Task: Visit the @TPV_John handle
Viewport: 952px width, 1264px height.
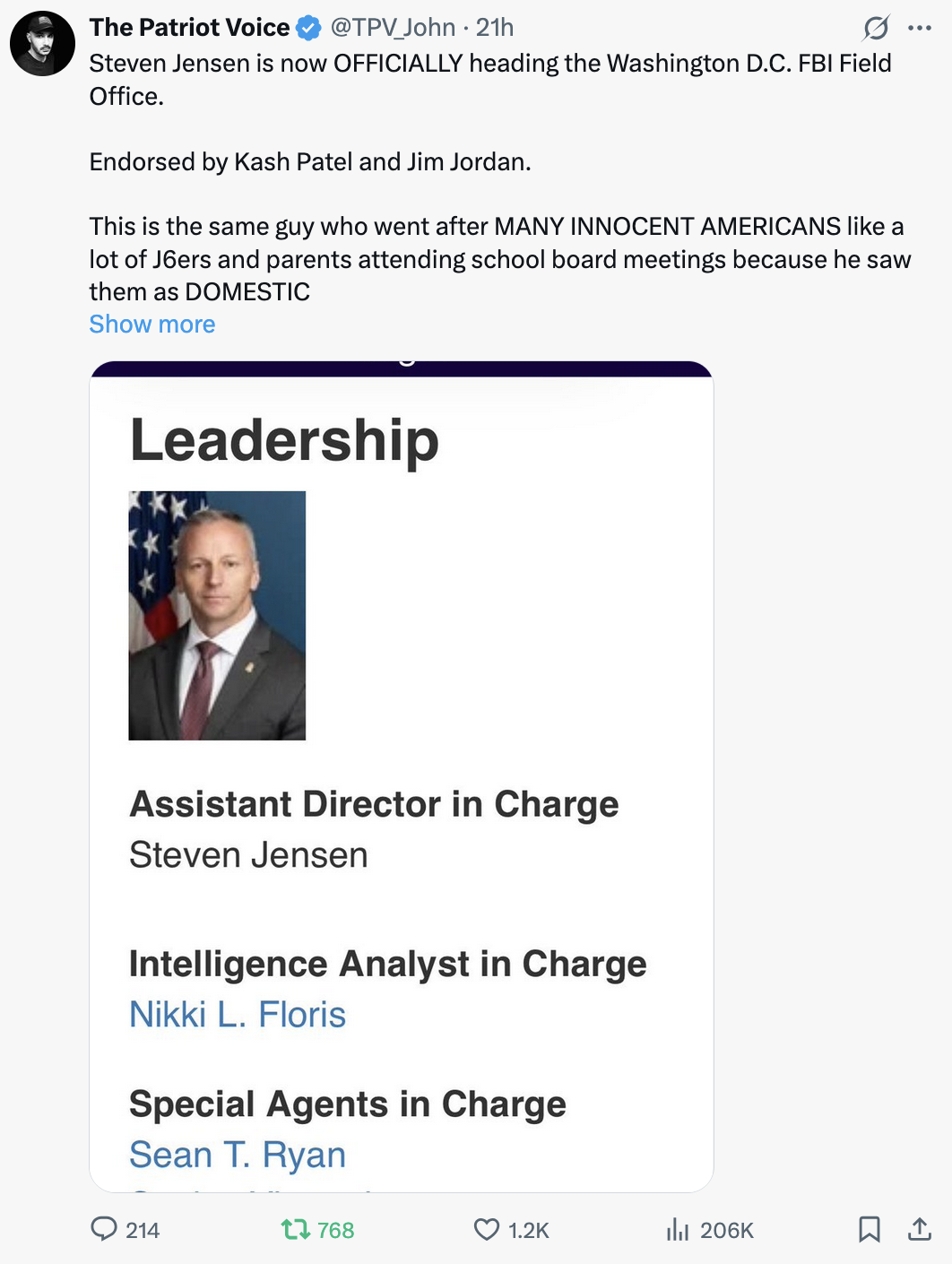Action: (393, 28)
